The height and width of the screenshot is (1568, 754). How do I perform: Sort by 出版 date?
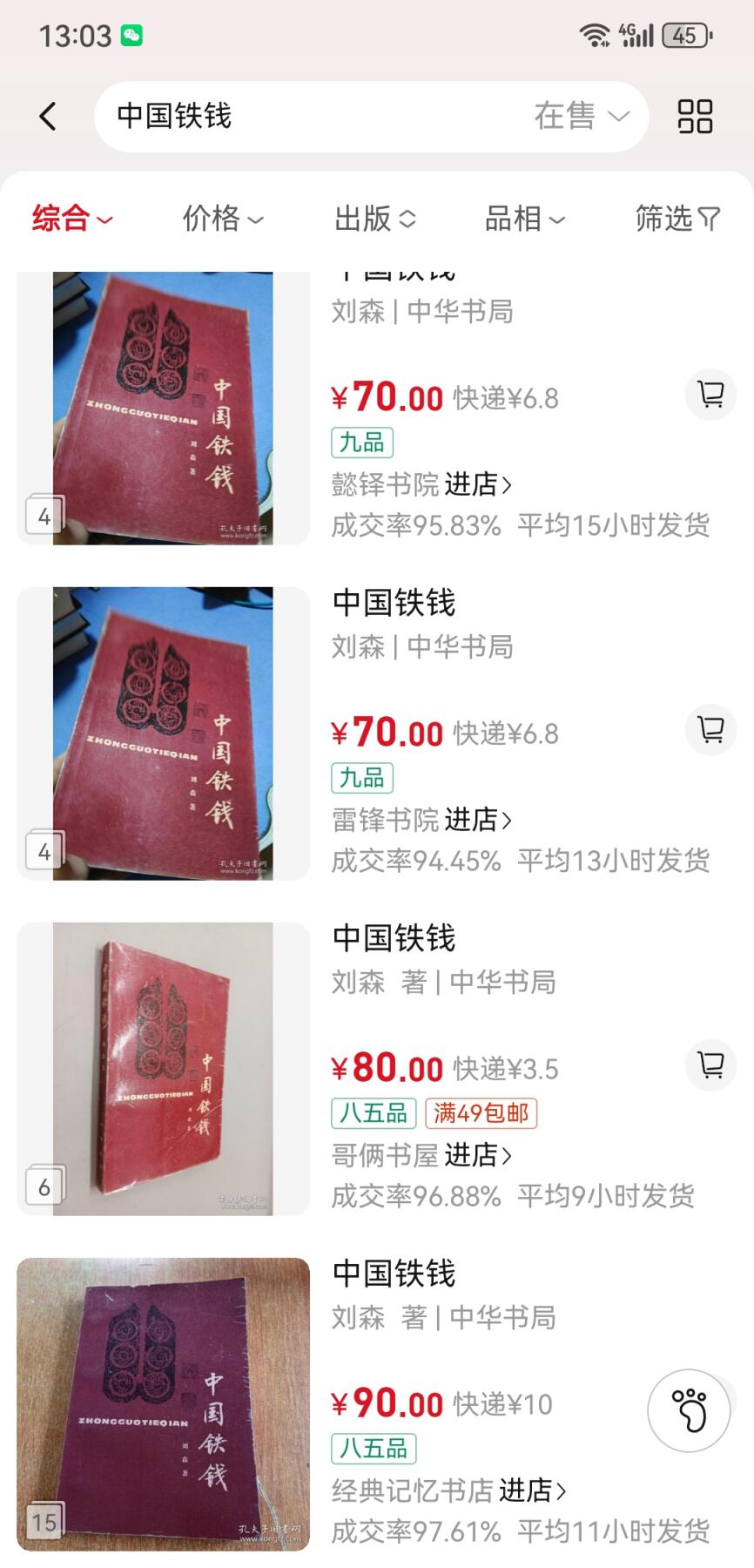(x=375, y=219)
